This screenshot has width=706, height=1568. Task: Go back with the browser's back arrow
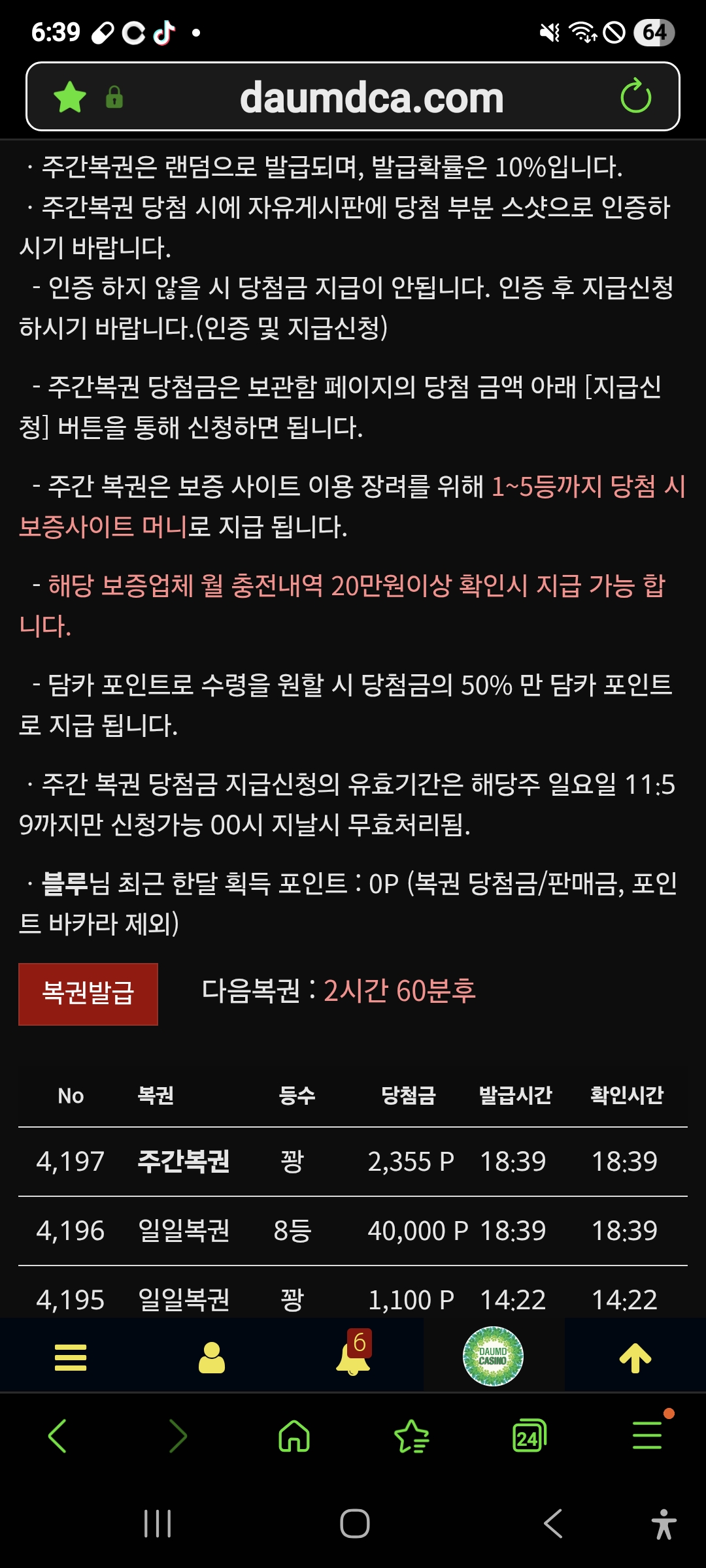pyautogui.click(x=58, y=1435)
